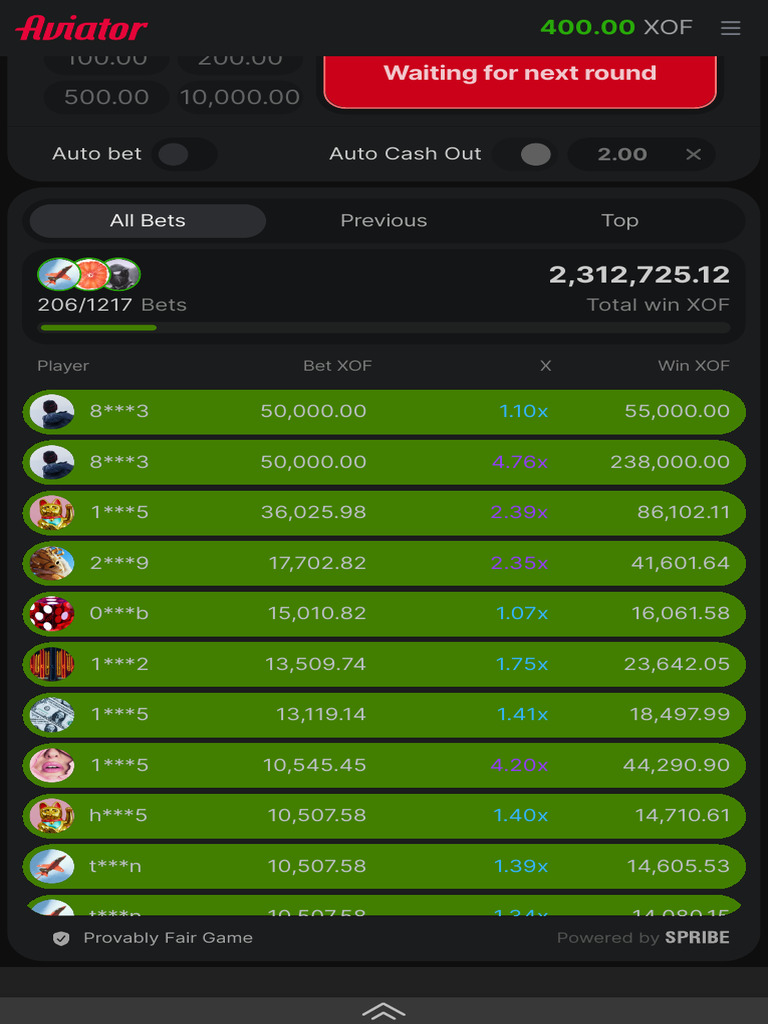Edit the 2.00 auto cash out value
Viewport: 768px width, 1024px height.
point(622,155)
